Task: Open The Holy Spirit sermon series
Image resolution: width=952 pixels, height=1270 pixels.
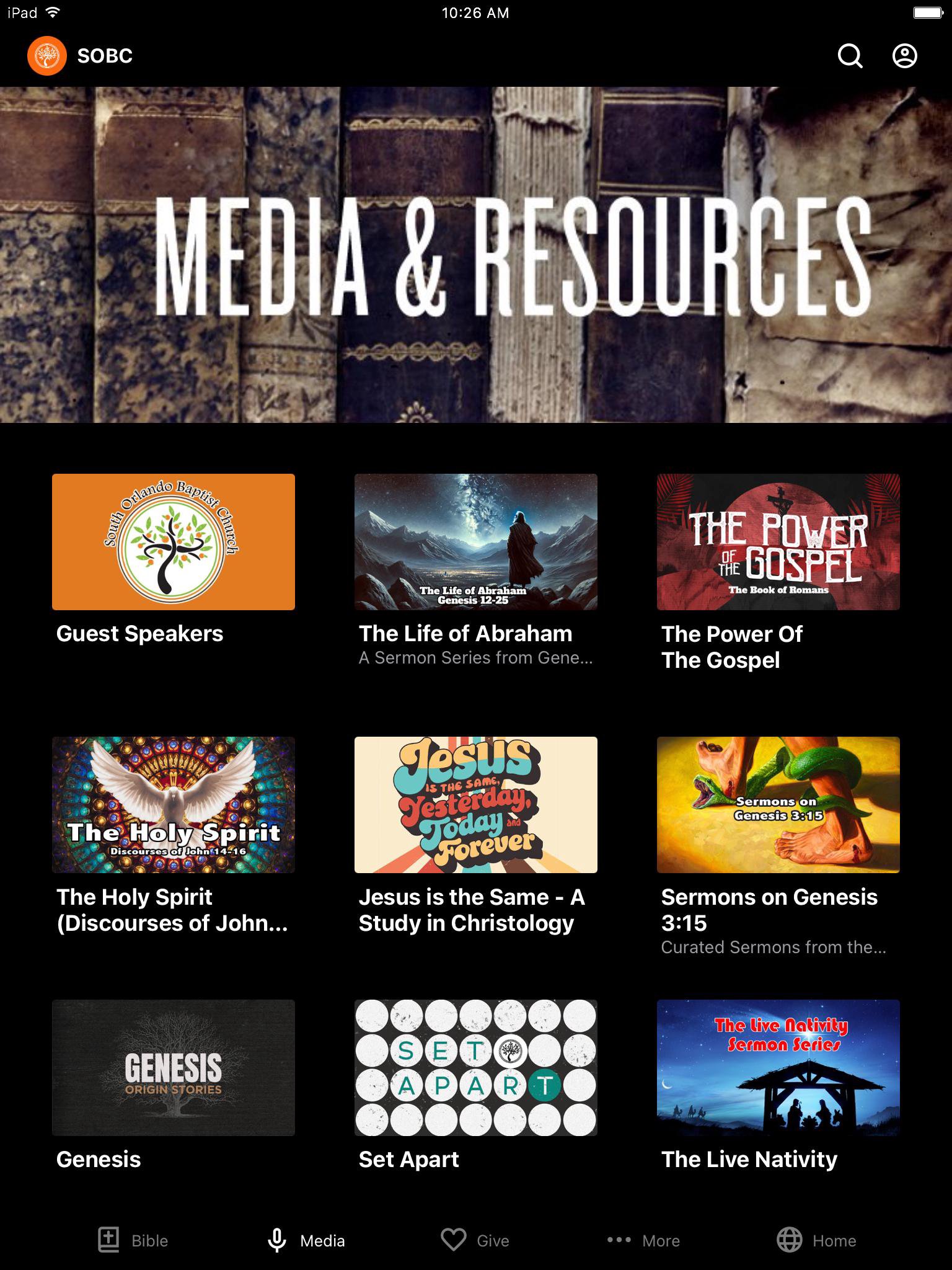Action: tap(174, 805)
